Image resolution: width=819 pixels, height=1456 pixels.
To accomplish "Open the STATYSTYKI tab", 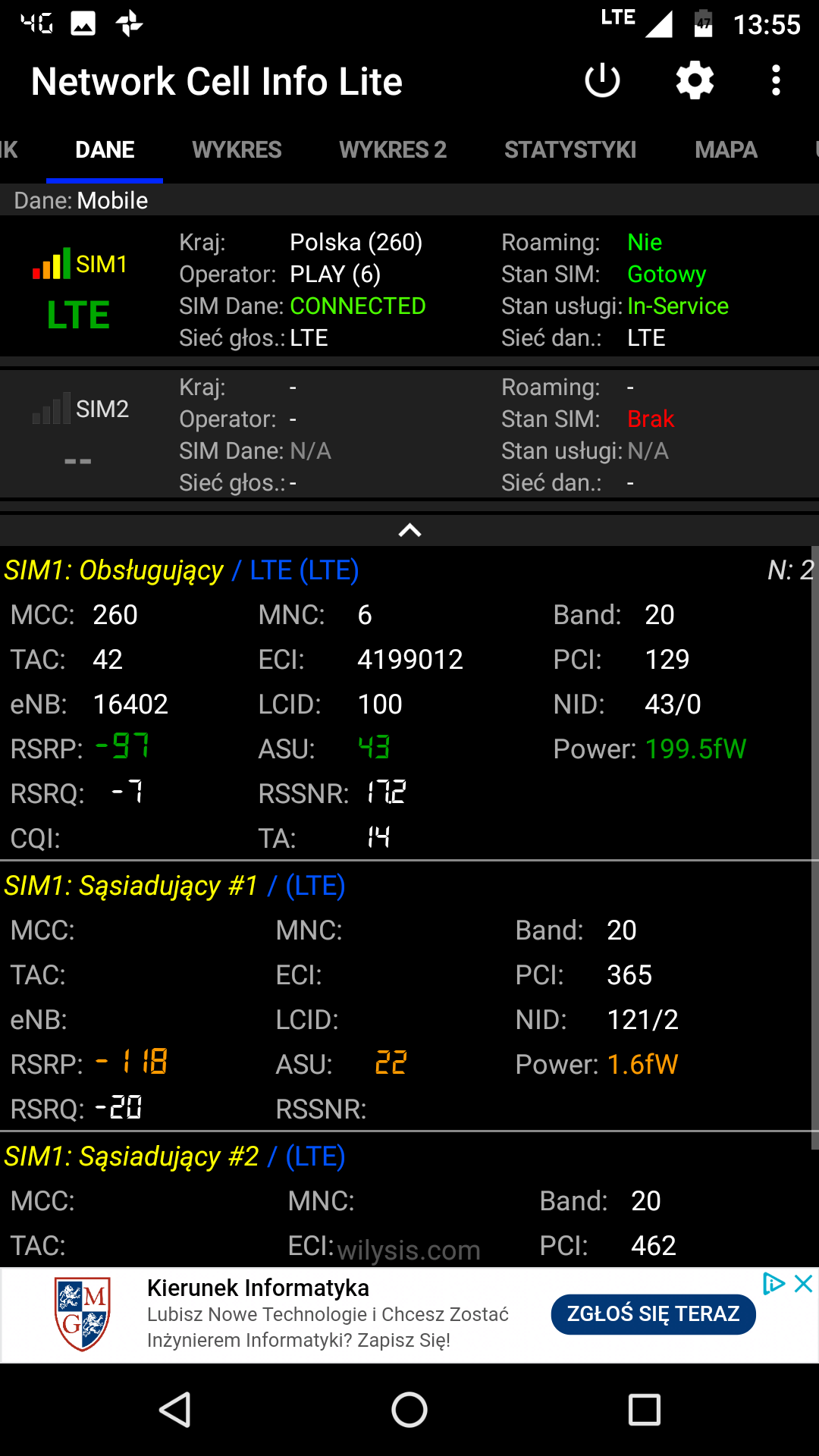I will point(570,149).
